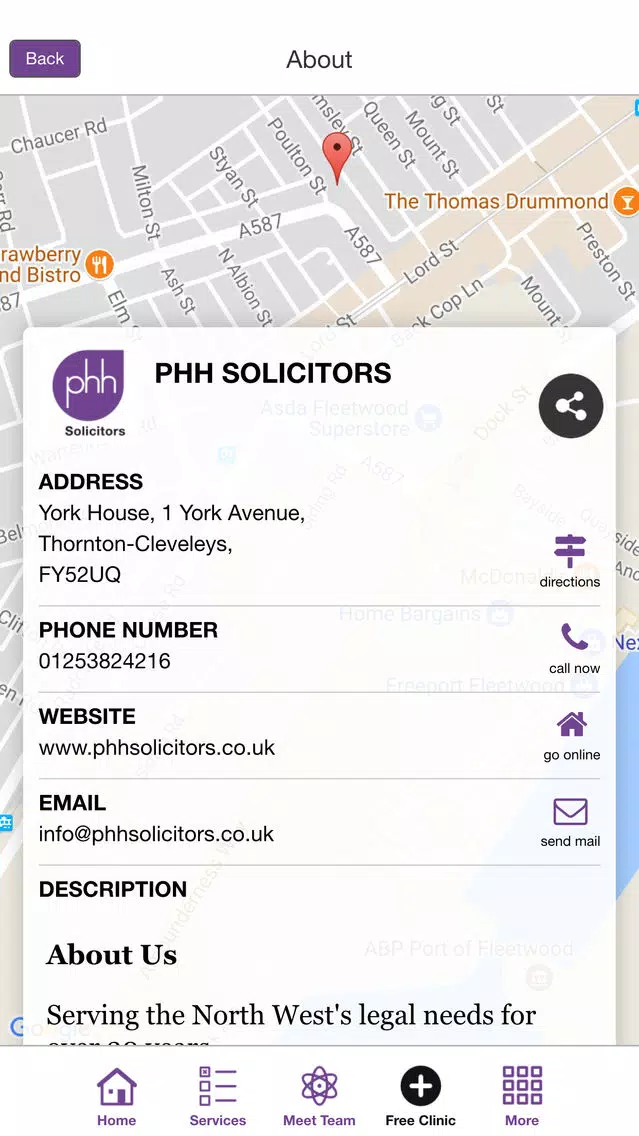Go back using the Back button
The width and height of the screenshot is (639, 1136).
(x=45, y=59)
